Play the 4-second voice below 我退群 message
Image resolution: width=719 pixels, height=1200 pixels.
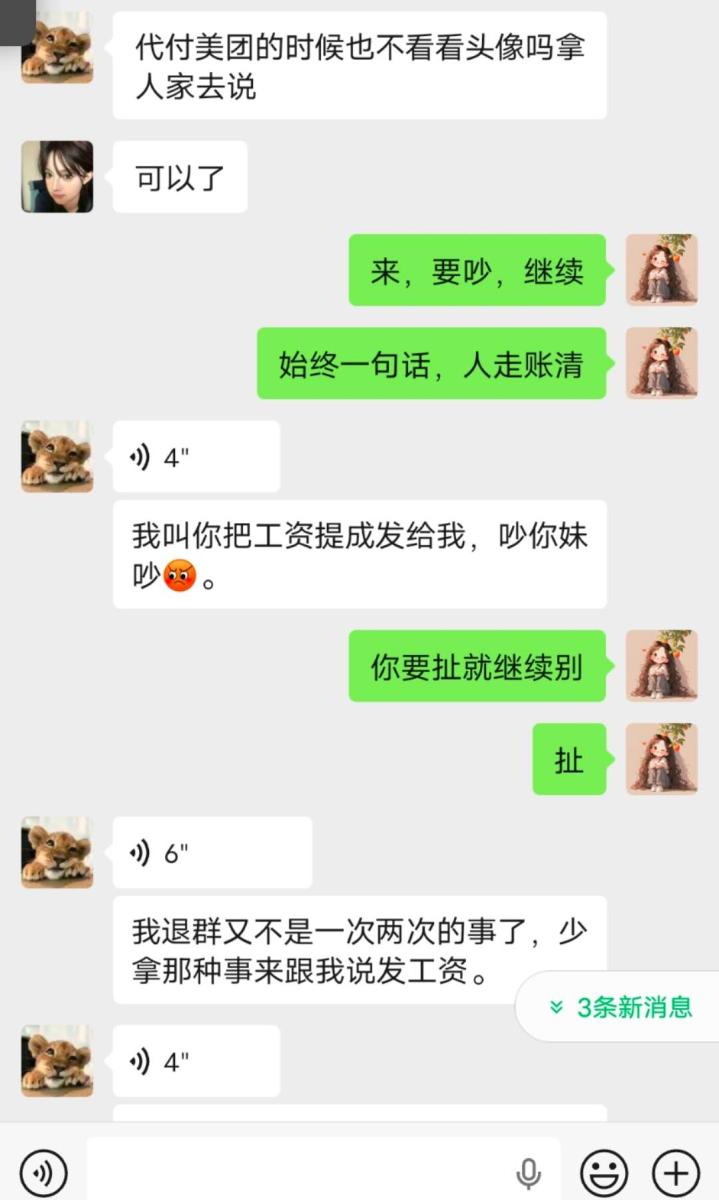pyautogui.click(x=196, y=1061)
